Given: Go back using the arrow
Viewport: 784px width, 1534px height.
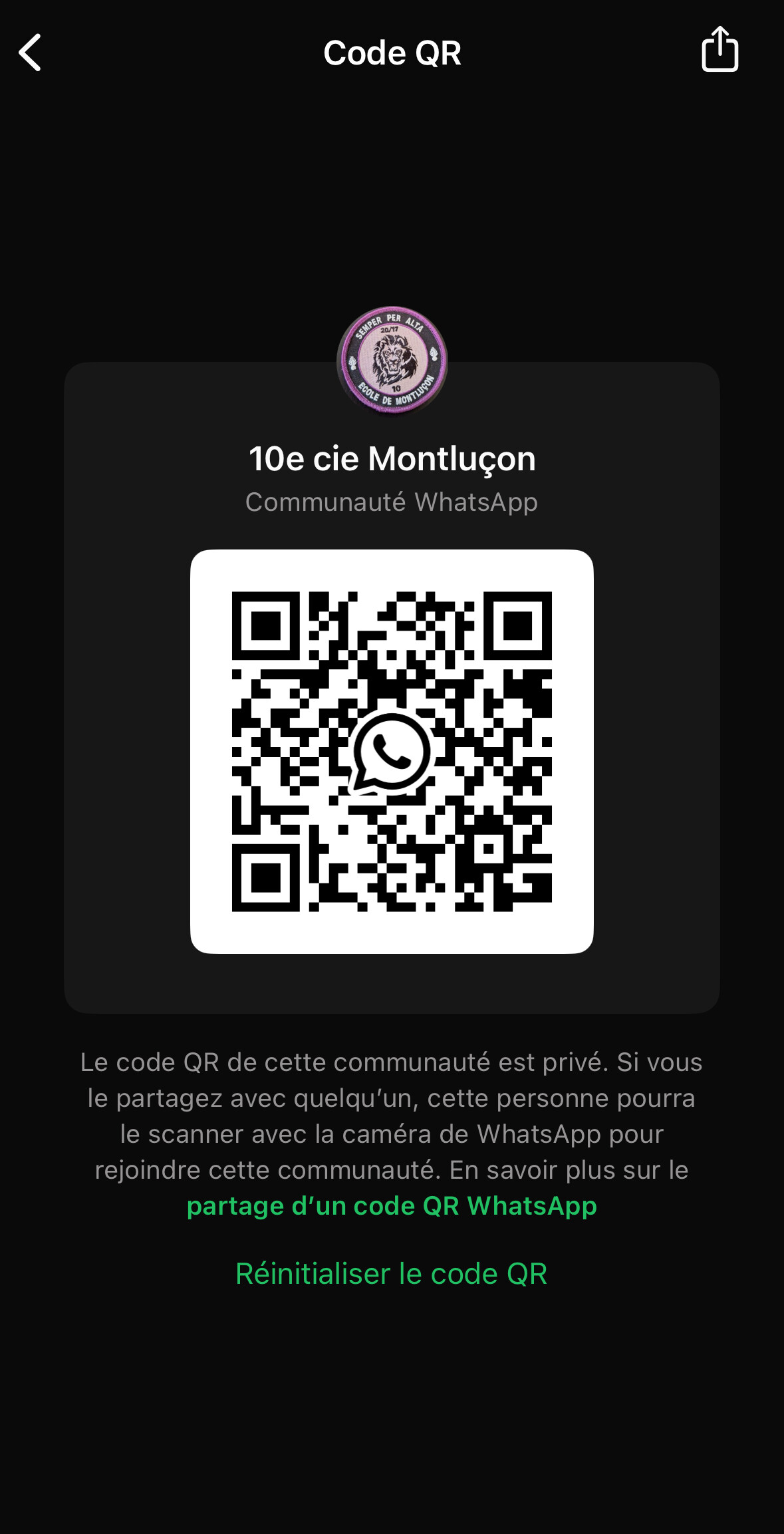Looking at the screenshot, I should (30, 53).
